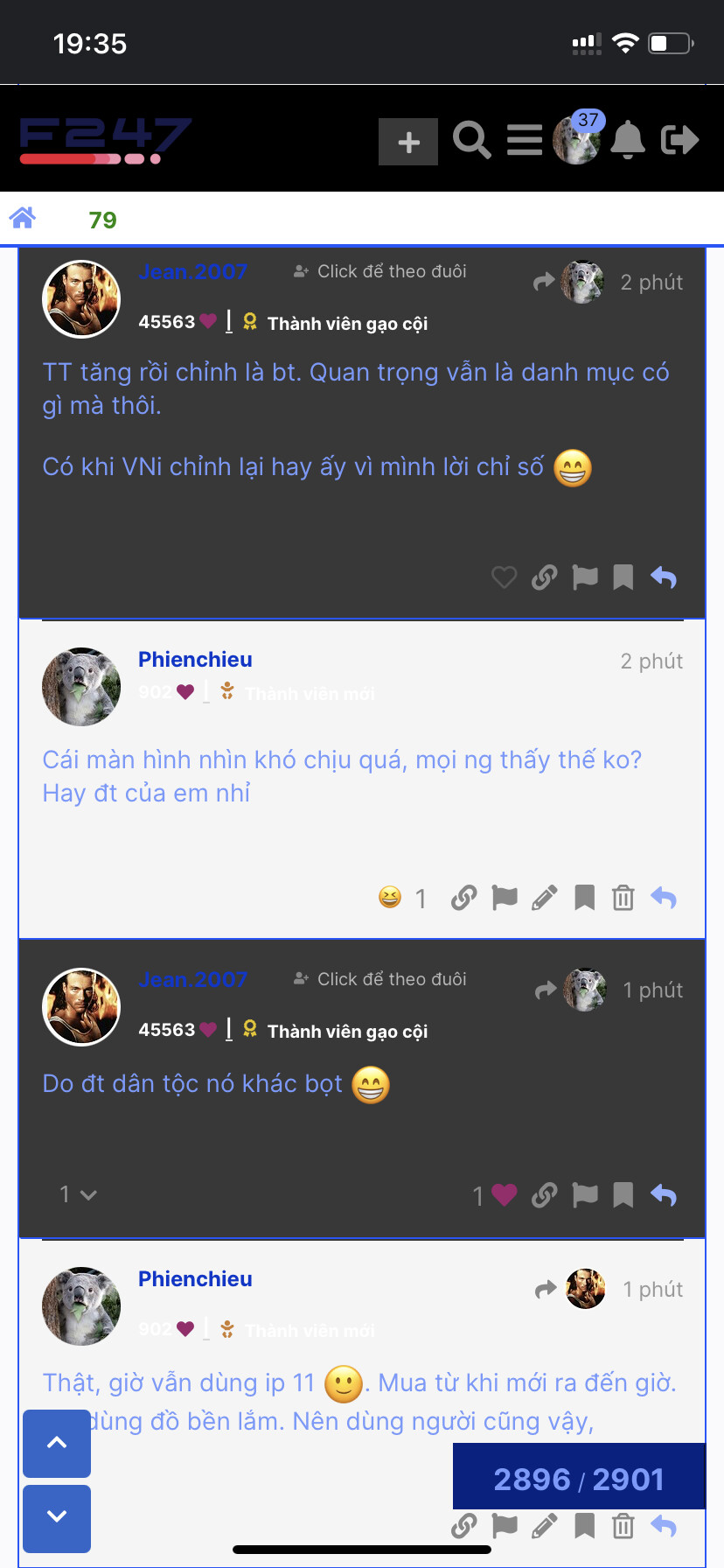Open the search icon in header
The width and height of the screenshot is (724, 1568).
tap(472, 140)
